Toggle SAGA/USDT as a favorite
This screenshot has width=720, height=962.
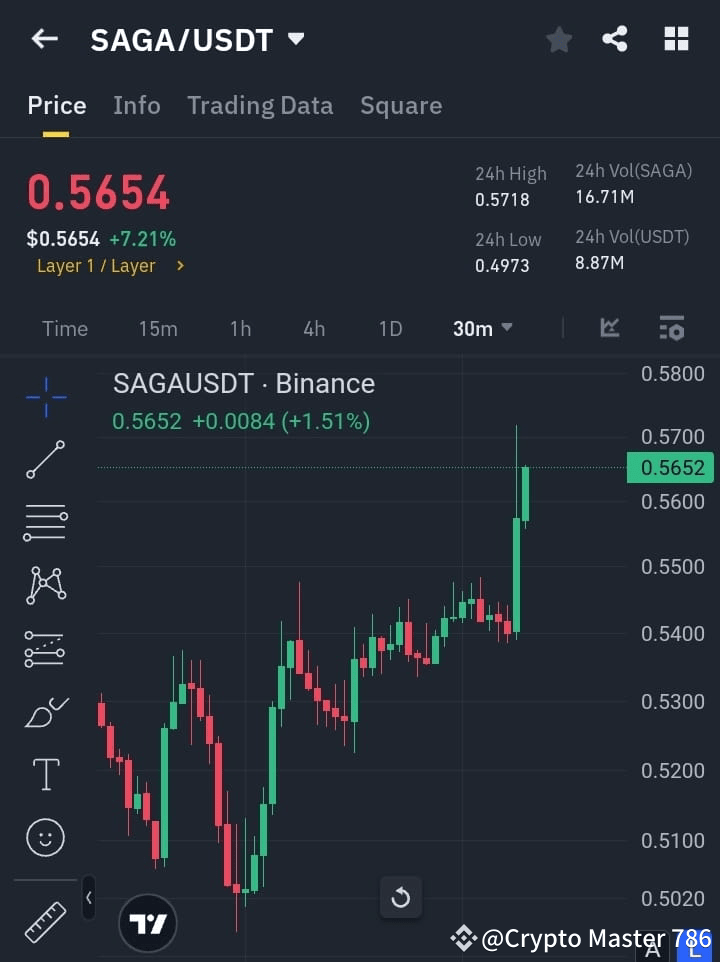[558, 39]
